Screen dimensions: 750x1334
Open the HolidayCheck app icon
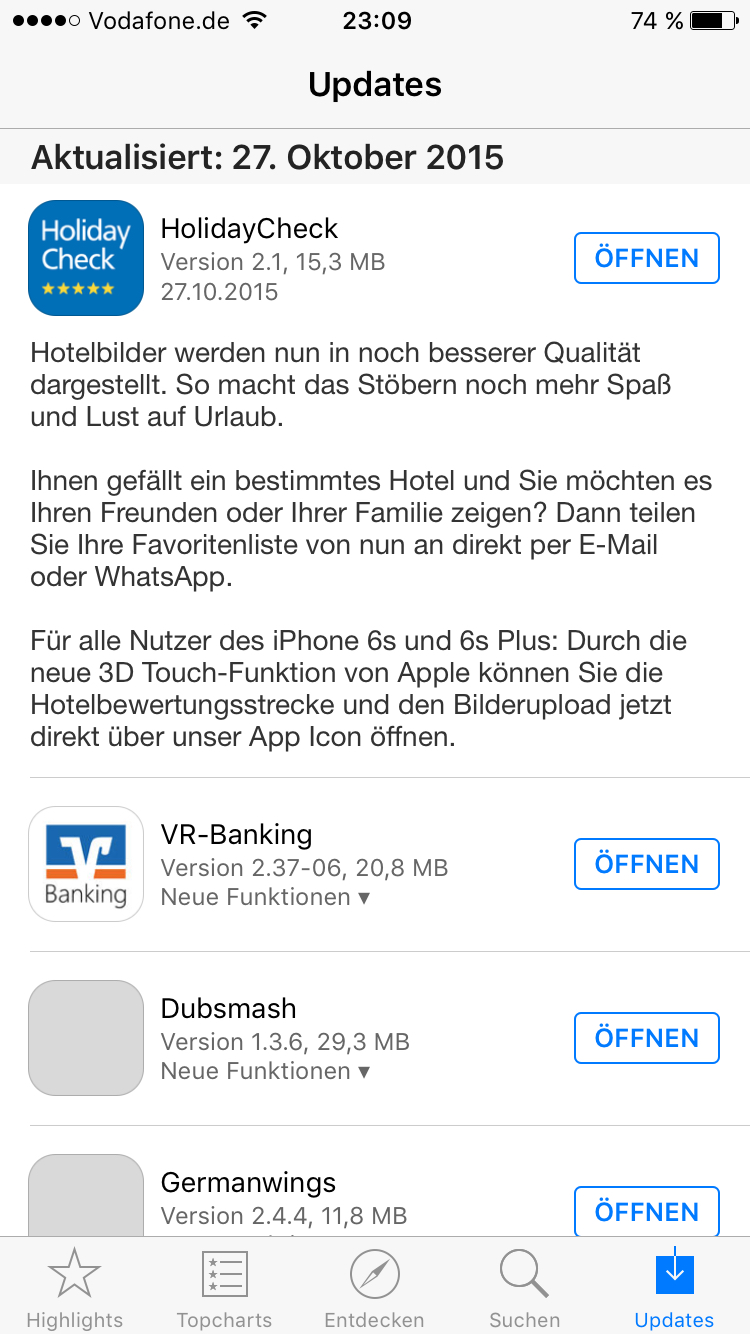click(x=86, y=258)
